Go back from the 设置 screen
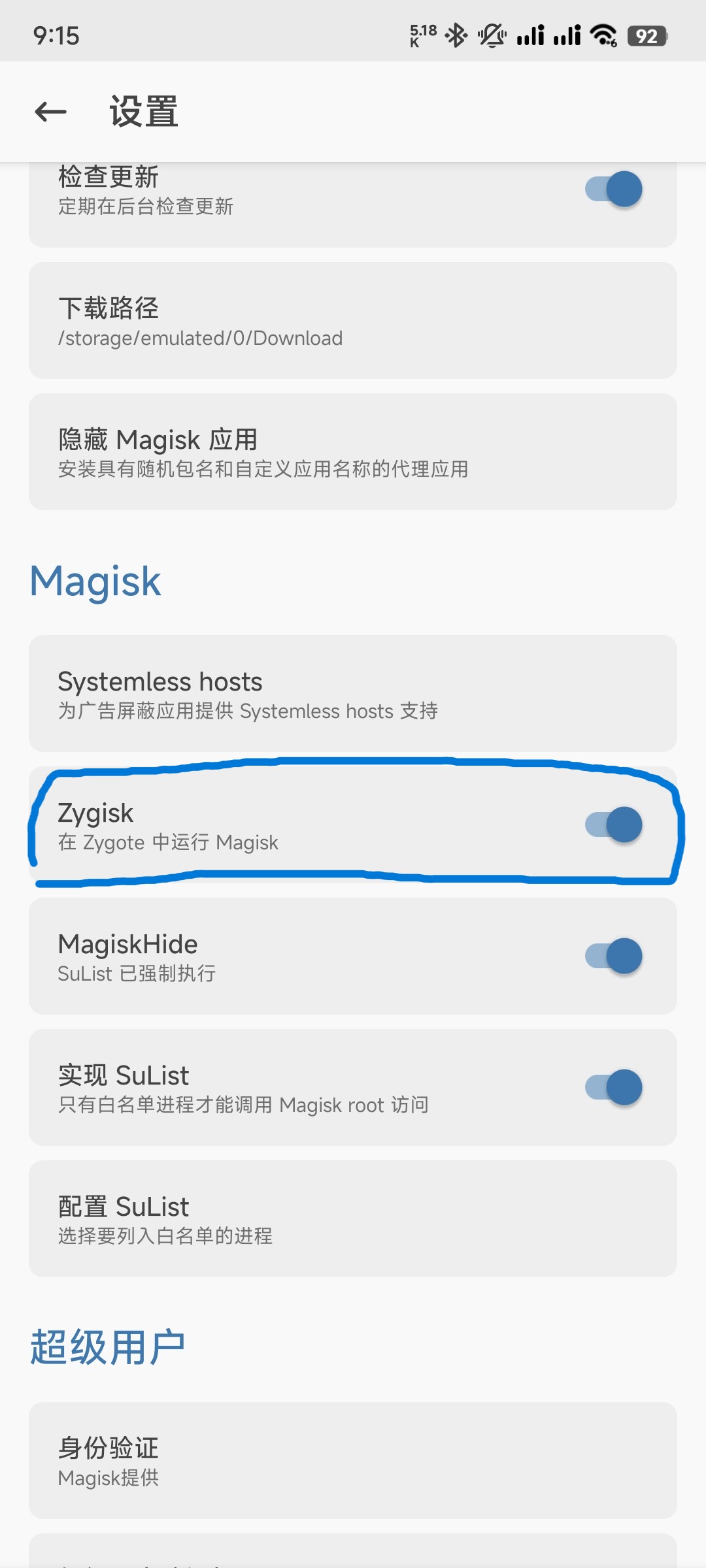 coord(51,112)
